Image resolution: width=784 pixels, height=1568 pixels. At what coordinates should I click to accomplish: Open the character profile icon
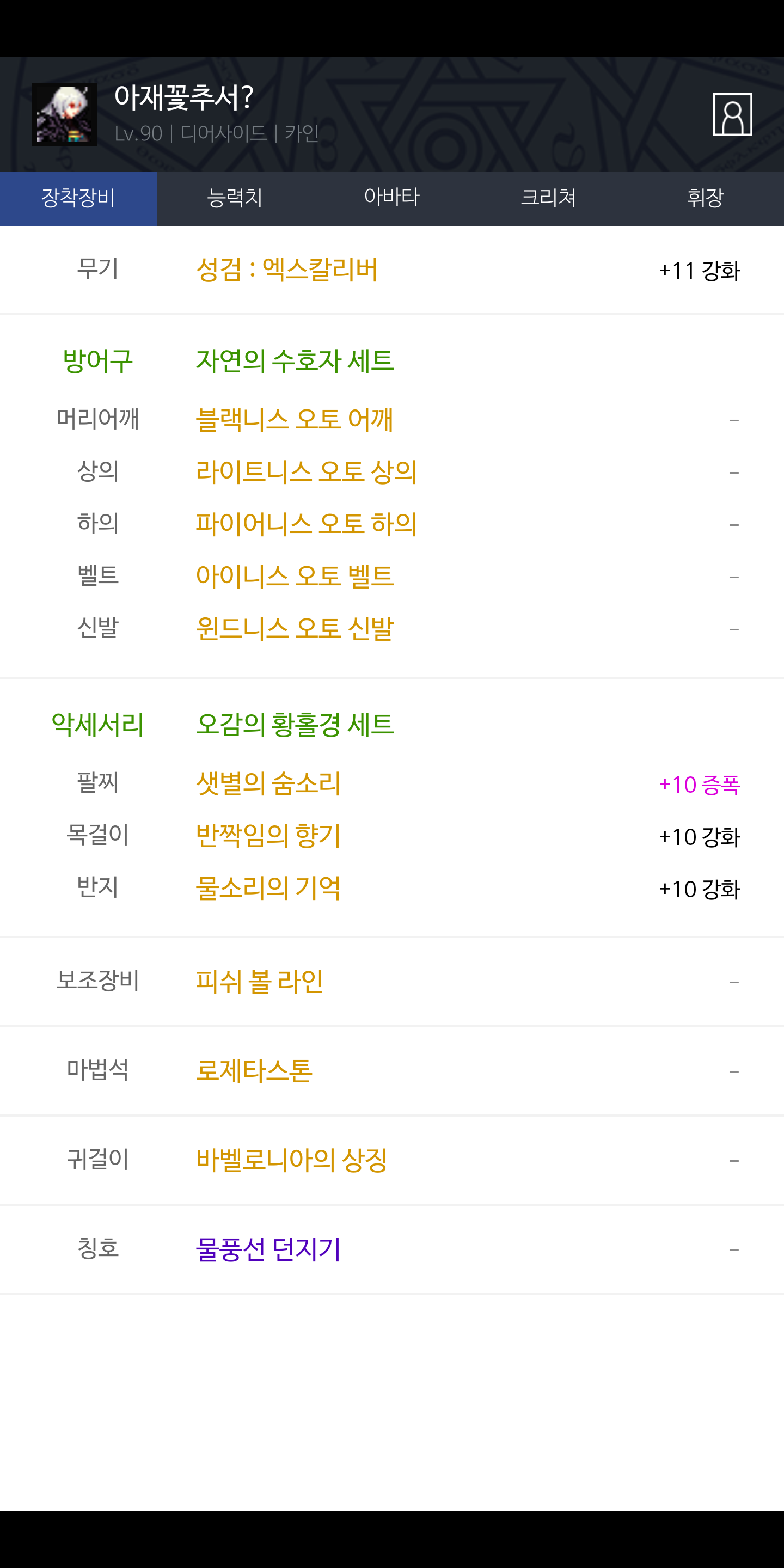(x=732, y=114)
